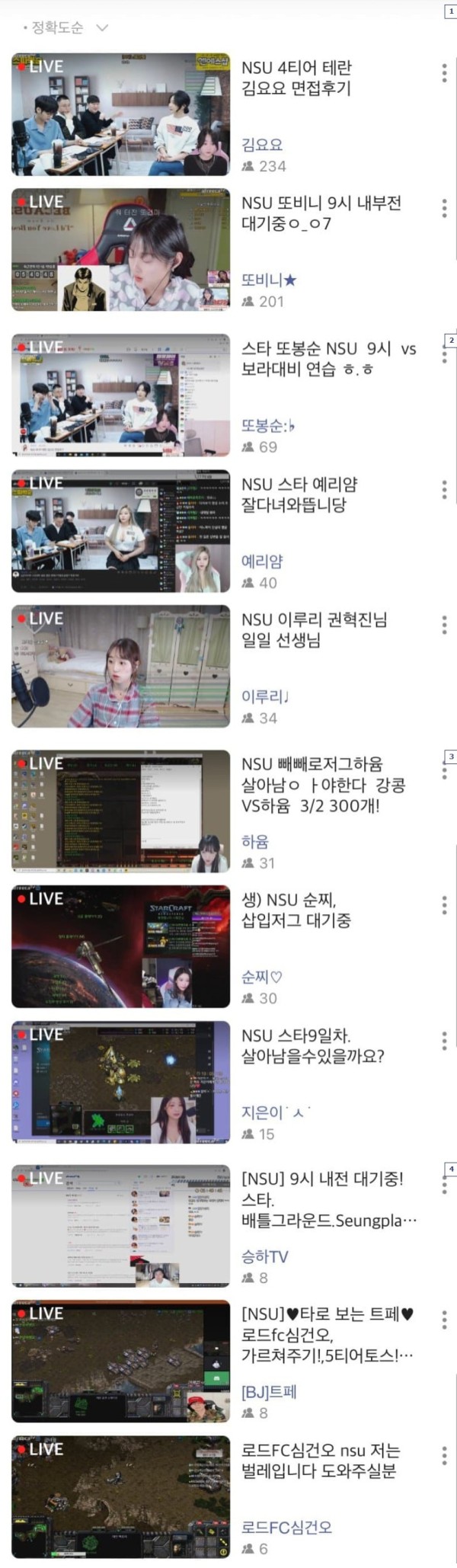This screenshot has height=1568, width=457.
Task: Show options menu for 예리얌's stream
Action: point(444,489)
